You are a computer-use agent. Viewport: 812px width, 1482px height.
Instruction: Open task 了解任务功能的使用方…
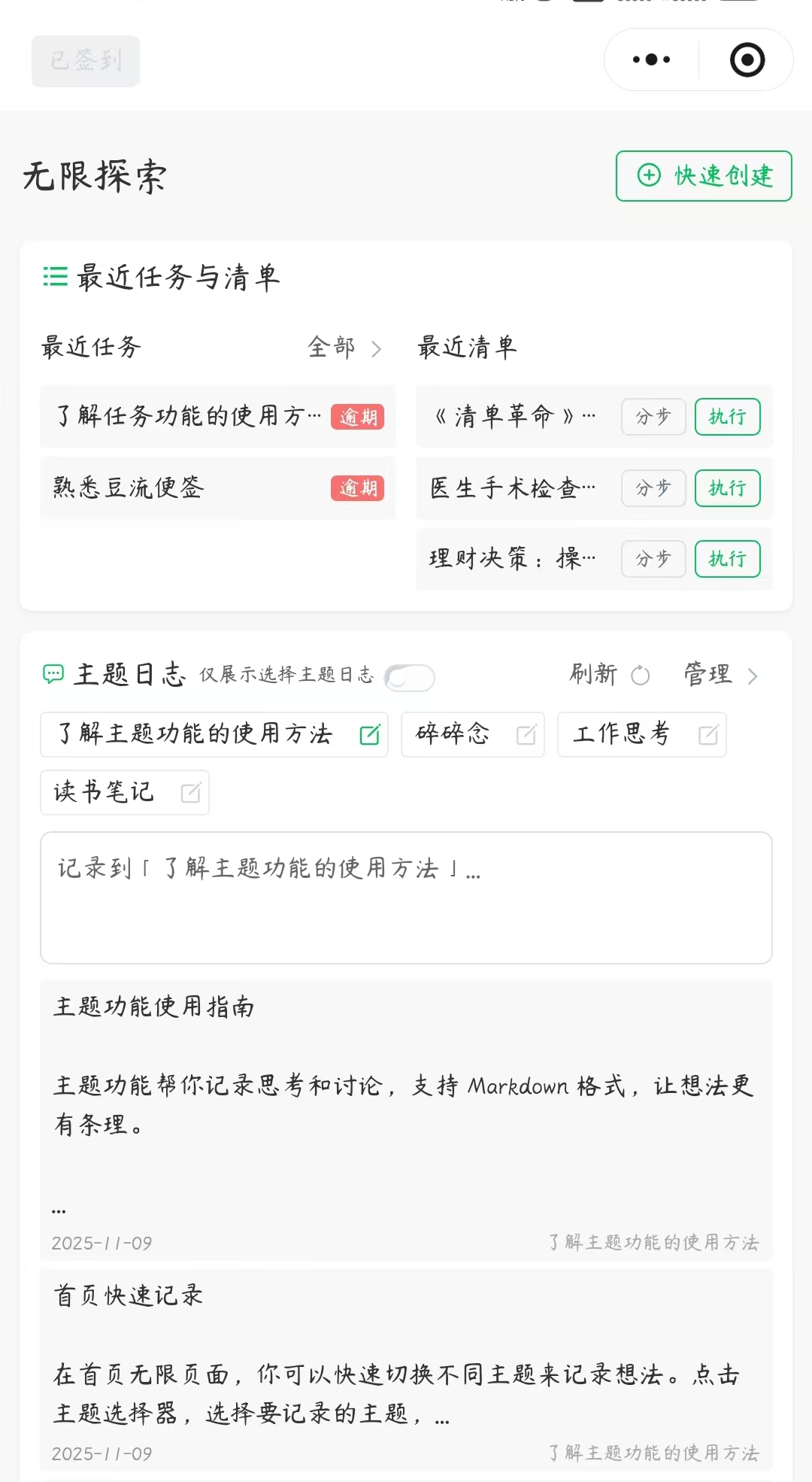click(x=188, y=416)
